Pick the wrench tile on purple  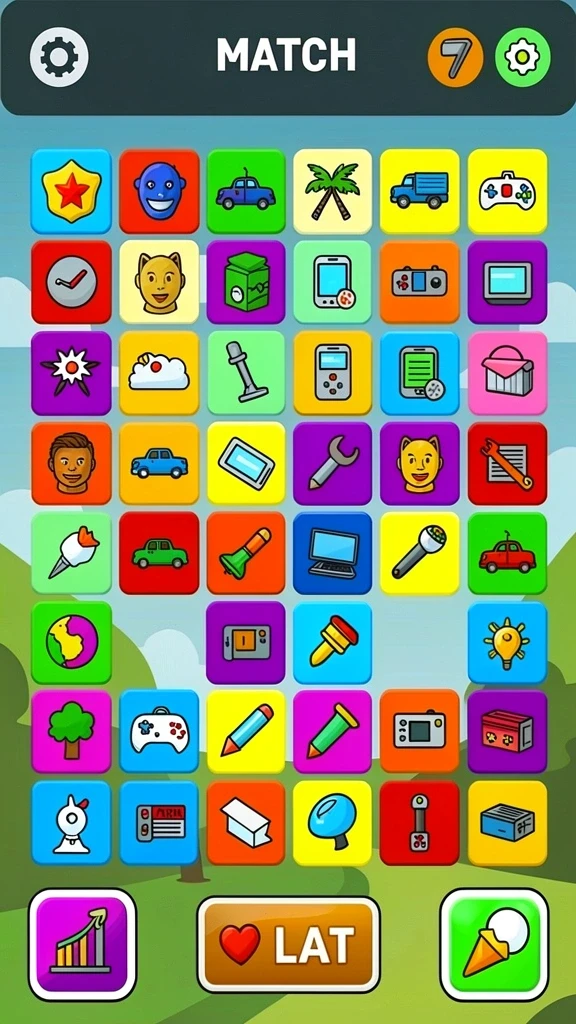pyautogui.click(x=332, y=463)
